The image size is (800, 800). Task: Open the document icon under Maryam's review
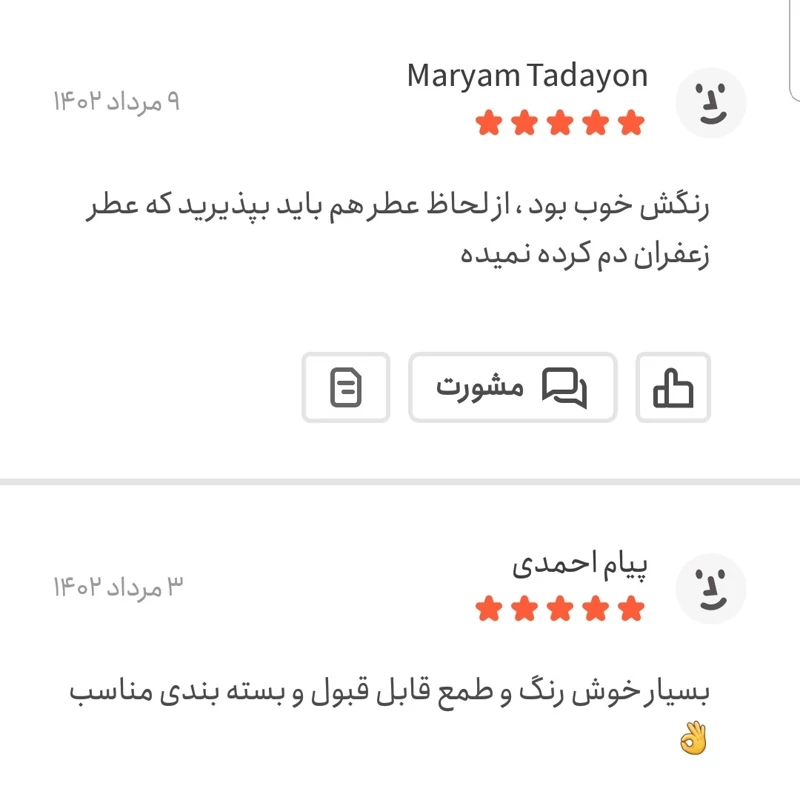click(x=346, y=387)
